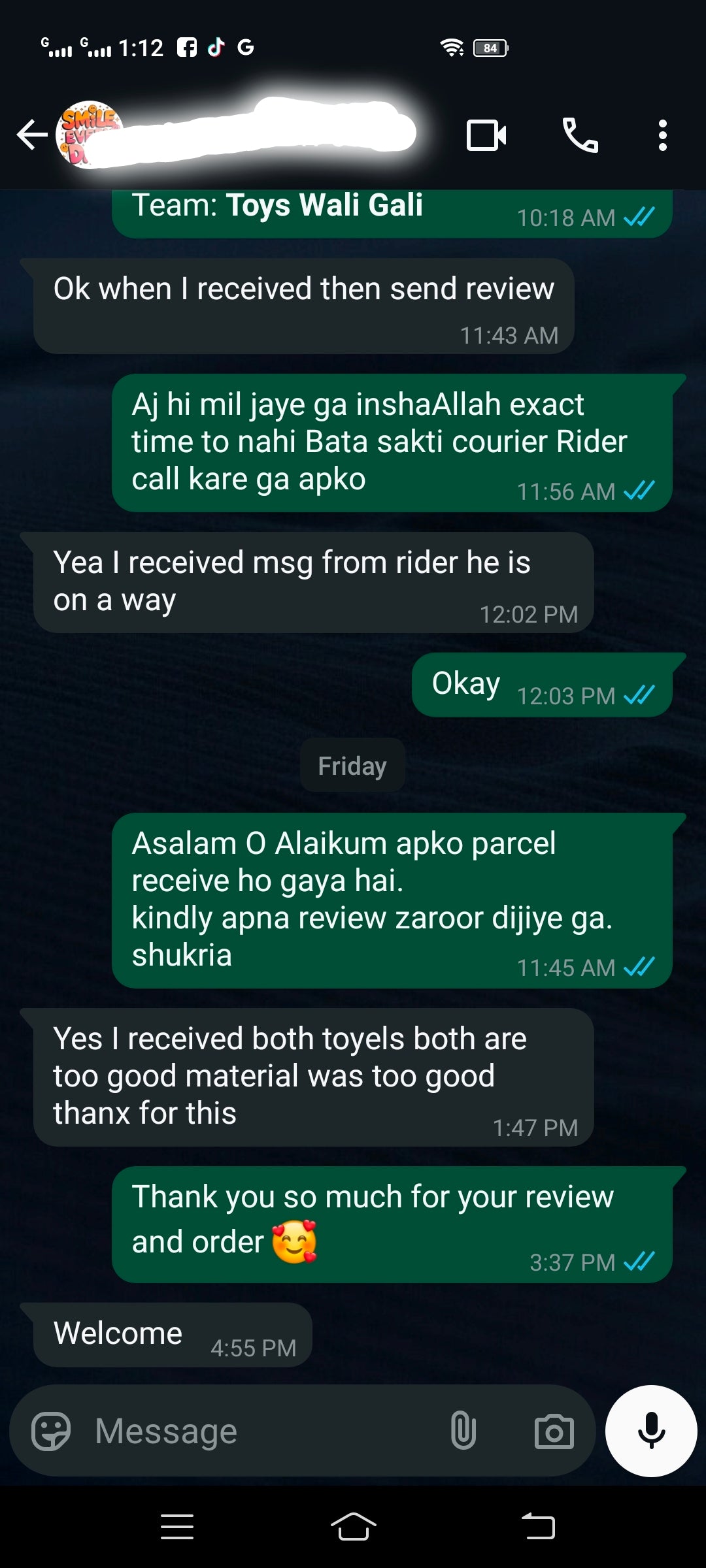
Task: Start a voice call
Action: pos(580,135)
